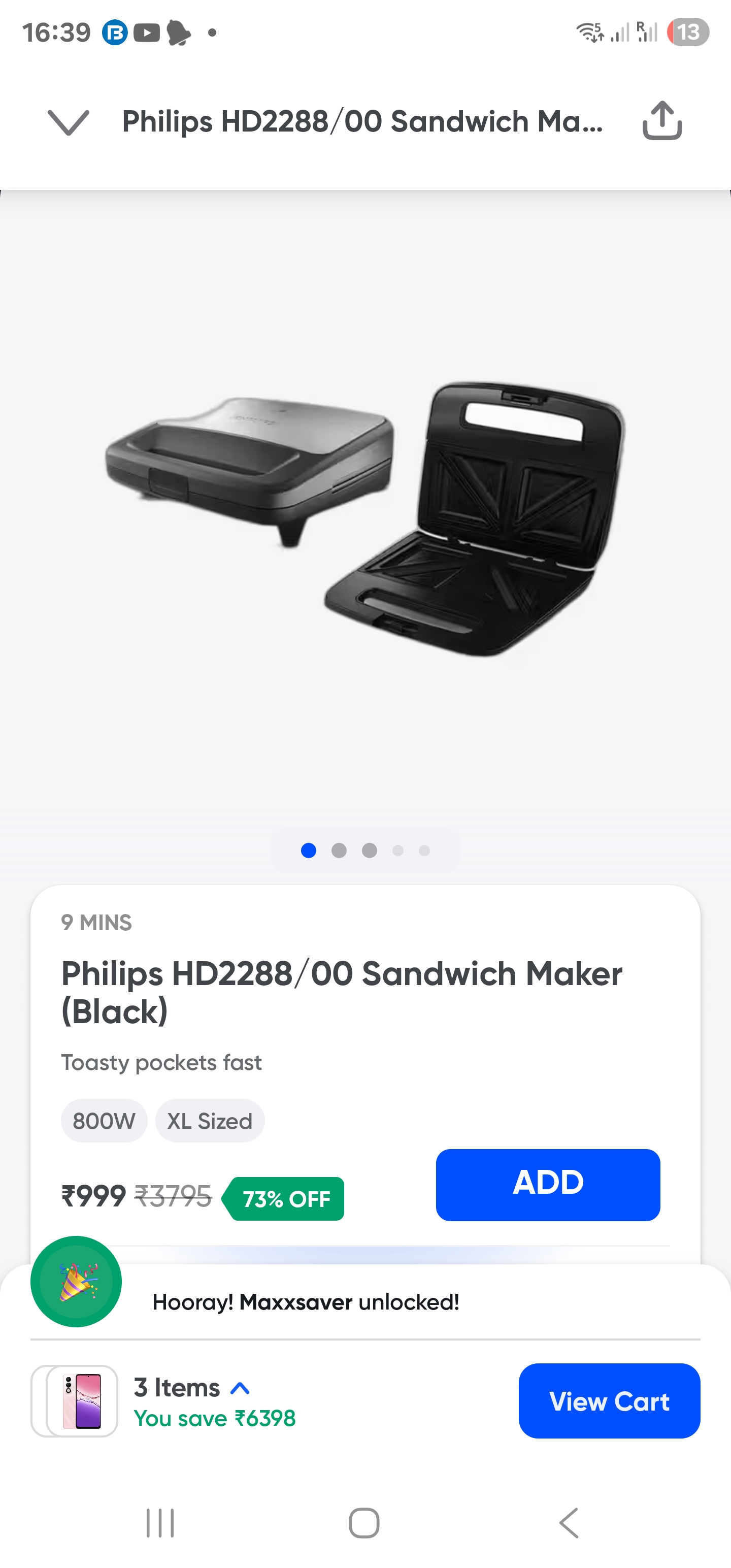This screenshot has height=1568, width=731.
Task: Go back using system navigation
Action: (569, 1523)
